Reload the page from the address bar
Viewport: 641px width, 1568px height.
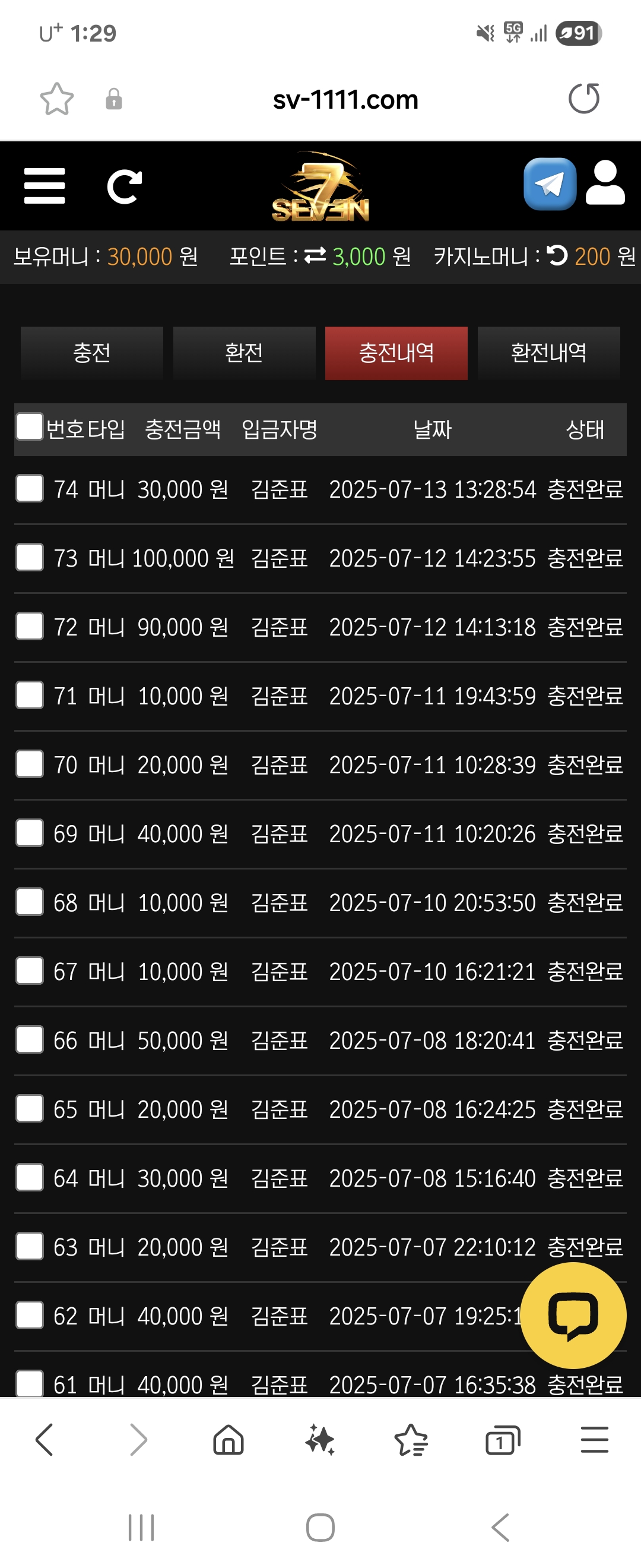point(584,99)
